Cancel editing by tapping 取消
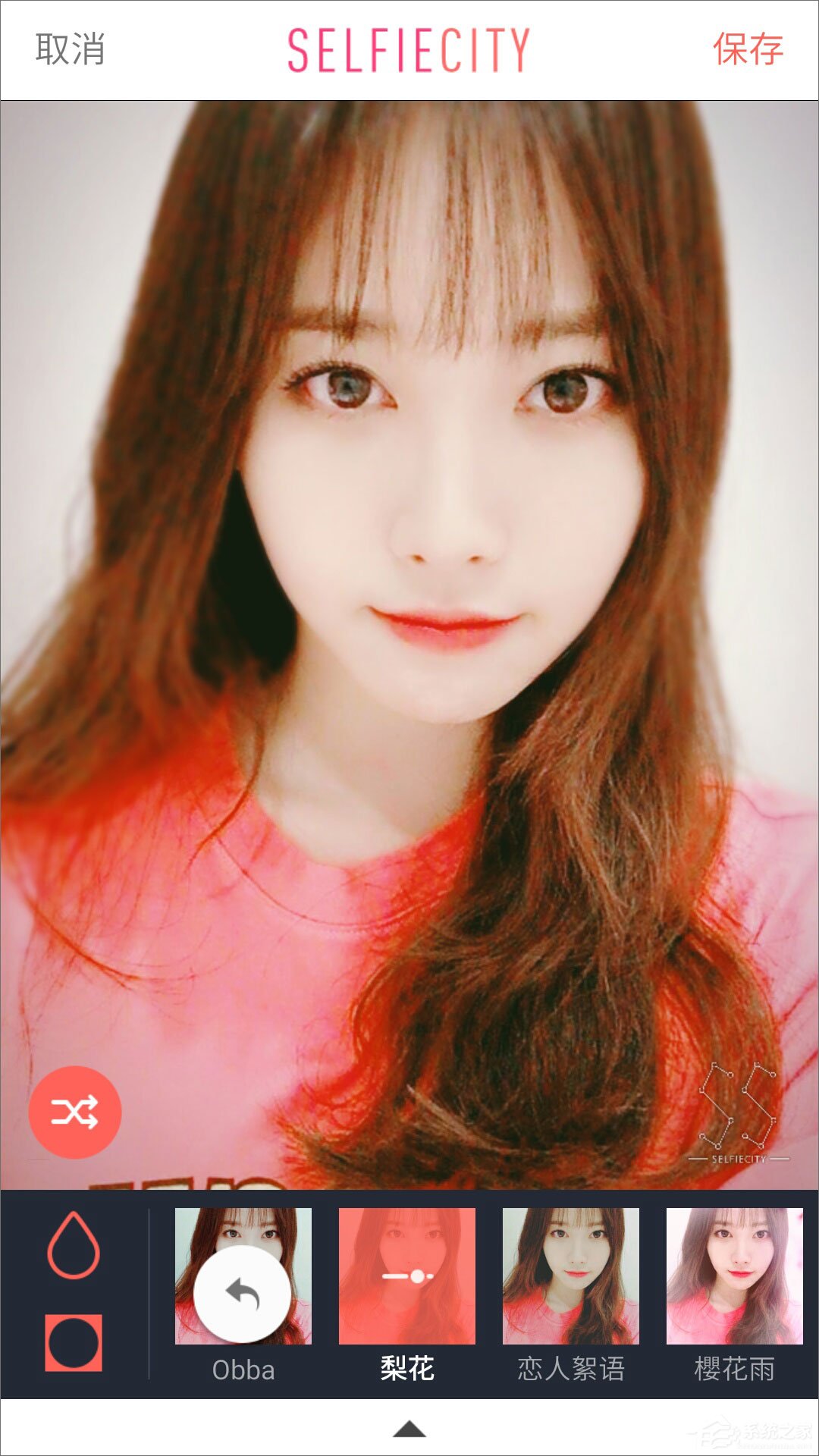The height and width of the screenshot is (1456, 819). pyautogui.click(x=71, y=47)
